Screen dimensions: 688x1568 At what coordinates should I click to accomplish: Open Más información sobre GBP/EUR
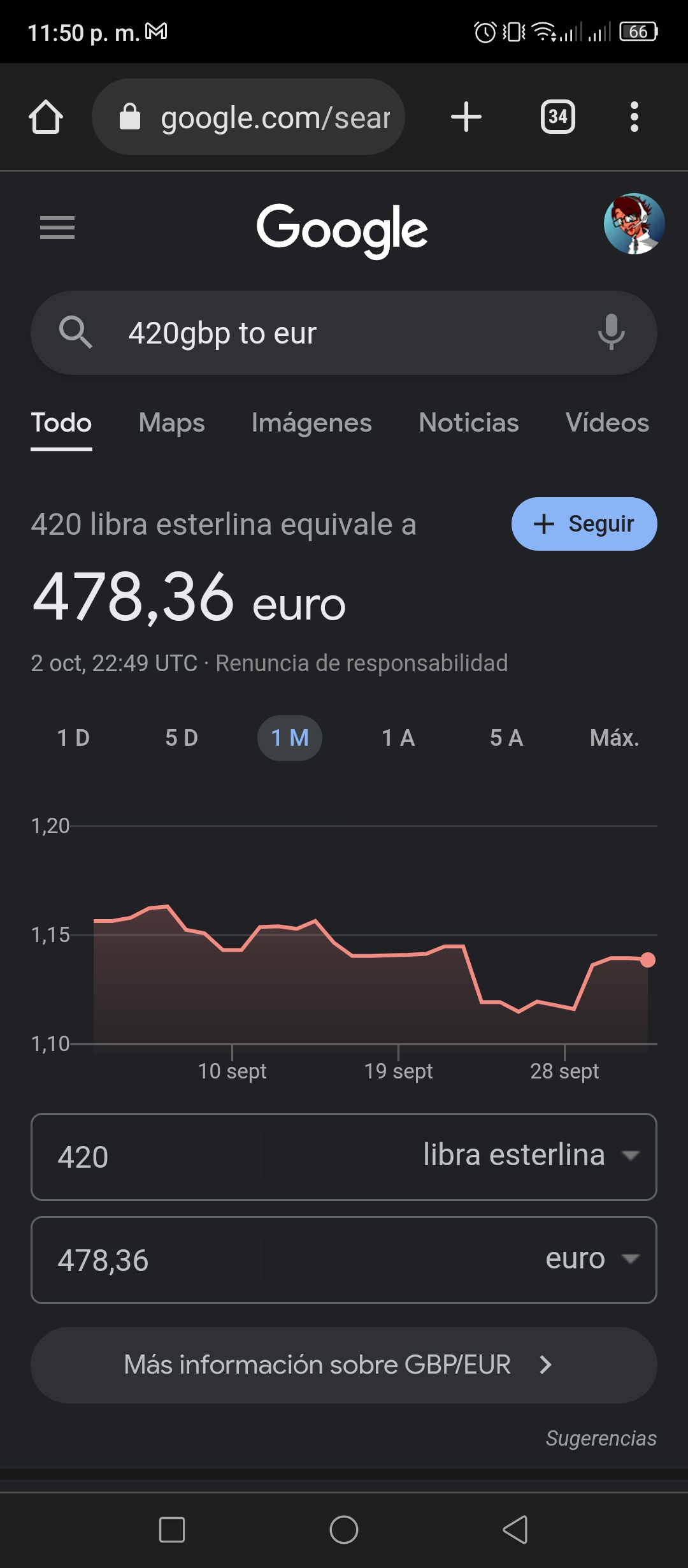tap(344, 1365)
